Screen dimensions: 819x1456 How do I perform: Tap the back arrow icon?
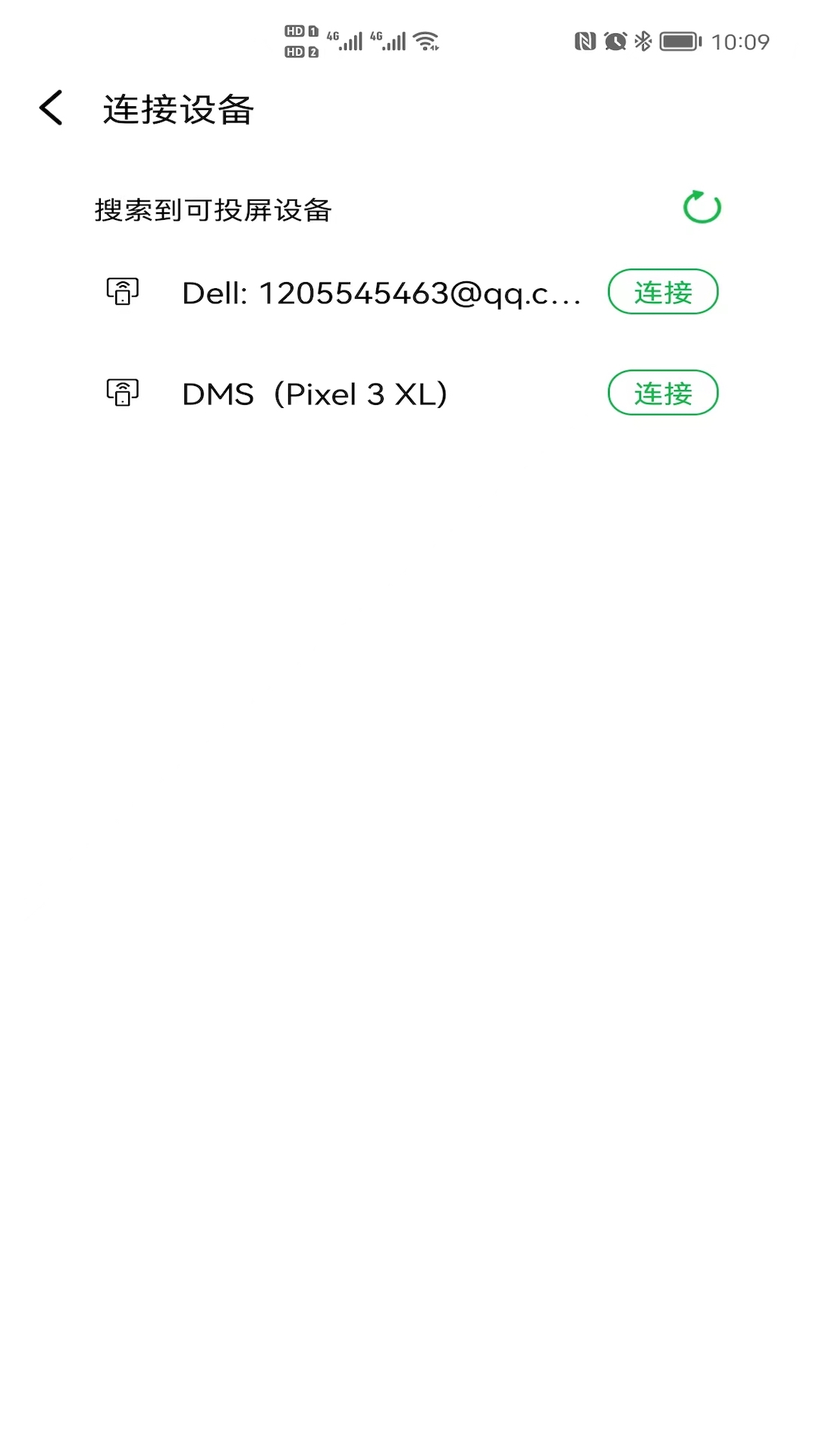pyautogui.click(x=50, y=108)
